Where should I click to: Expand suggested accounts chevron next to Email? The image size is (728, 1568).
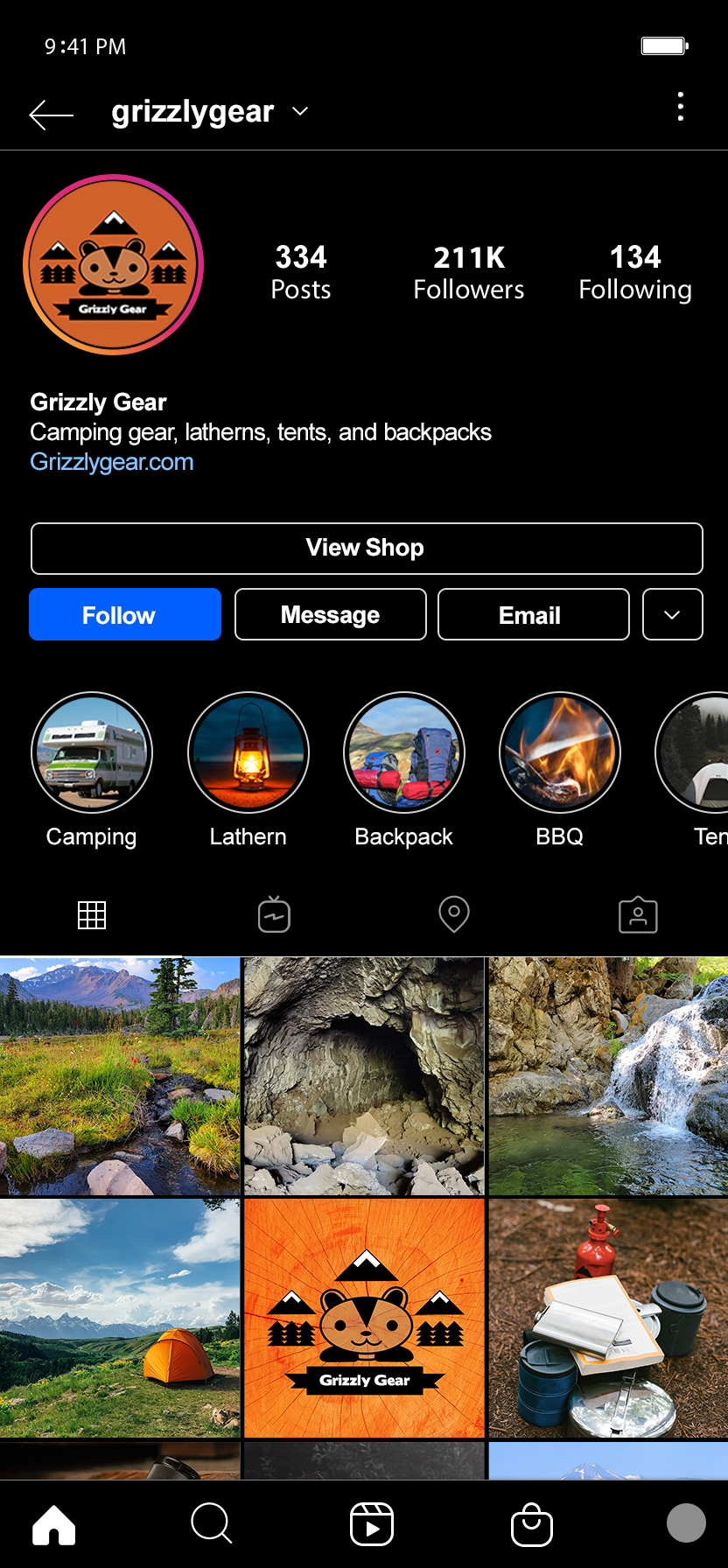coord(672,614)
